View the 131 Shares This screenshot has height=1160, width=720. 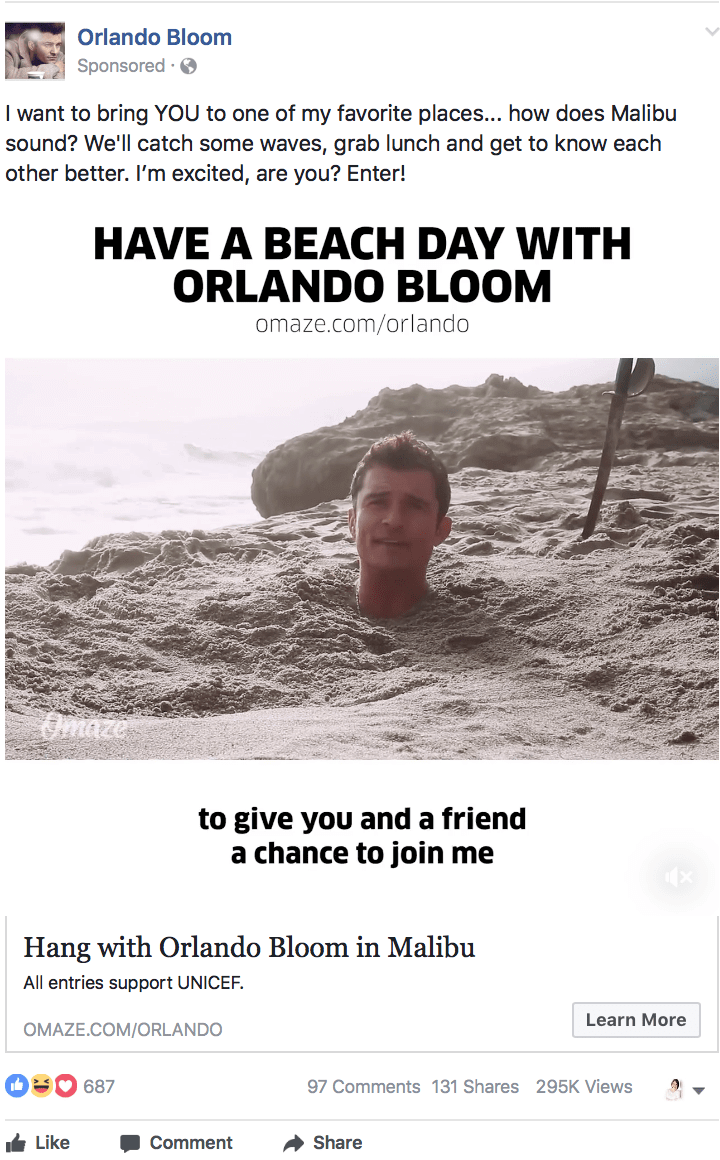point(475,1086)
